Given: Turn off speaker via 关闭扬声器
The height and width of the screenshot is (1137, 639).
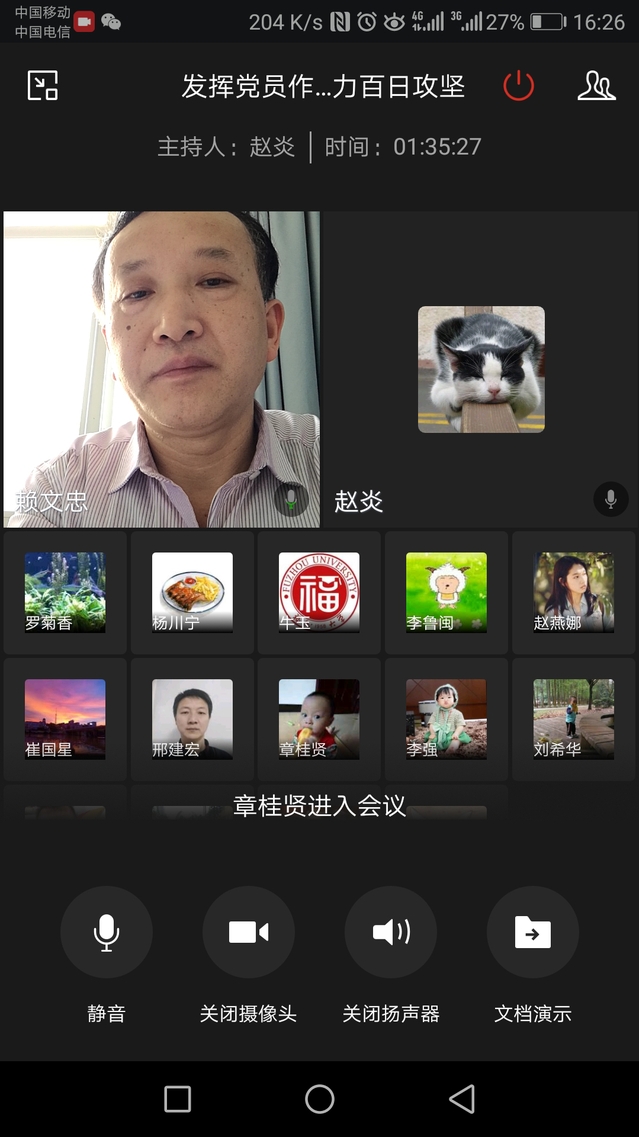Looking at the screenshot, I should [x=390, y=933].
